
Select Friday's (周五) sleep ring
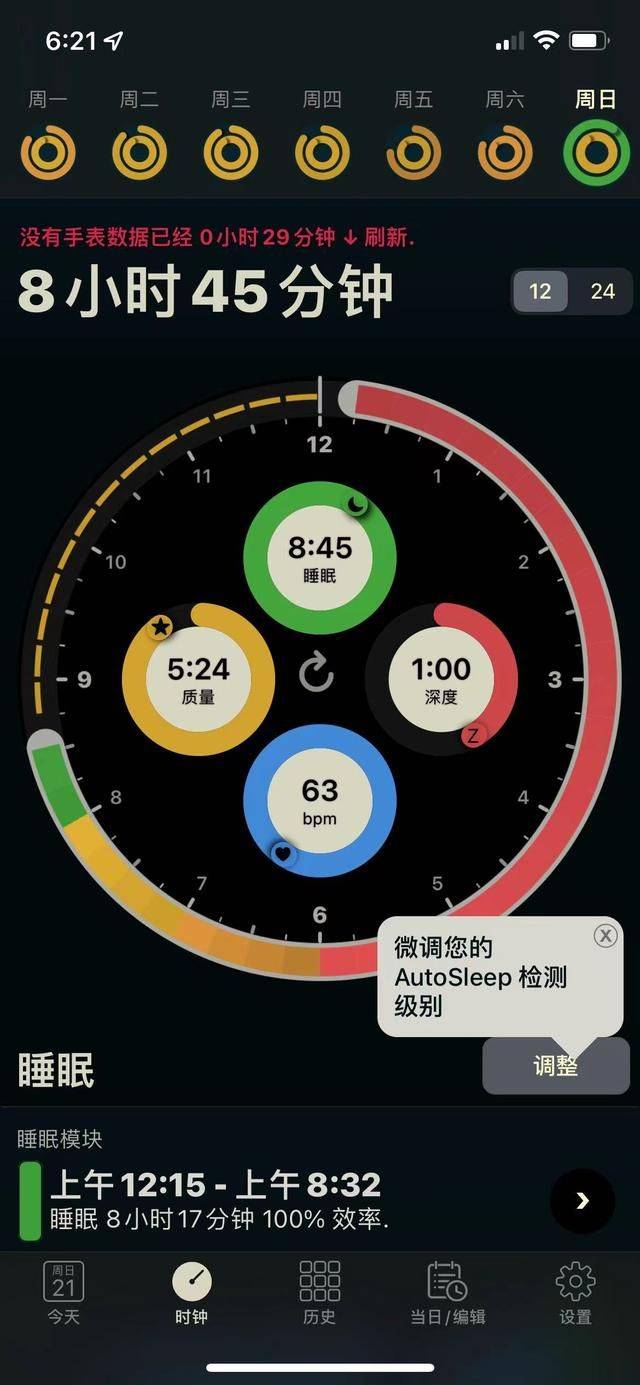click(x=413, y=153)
